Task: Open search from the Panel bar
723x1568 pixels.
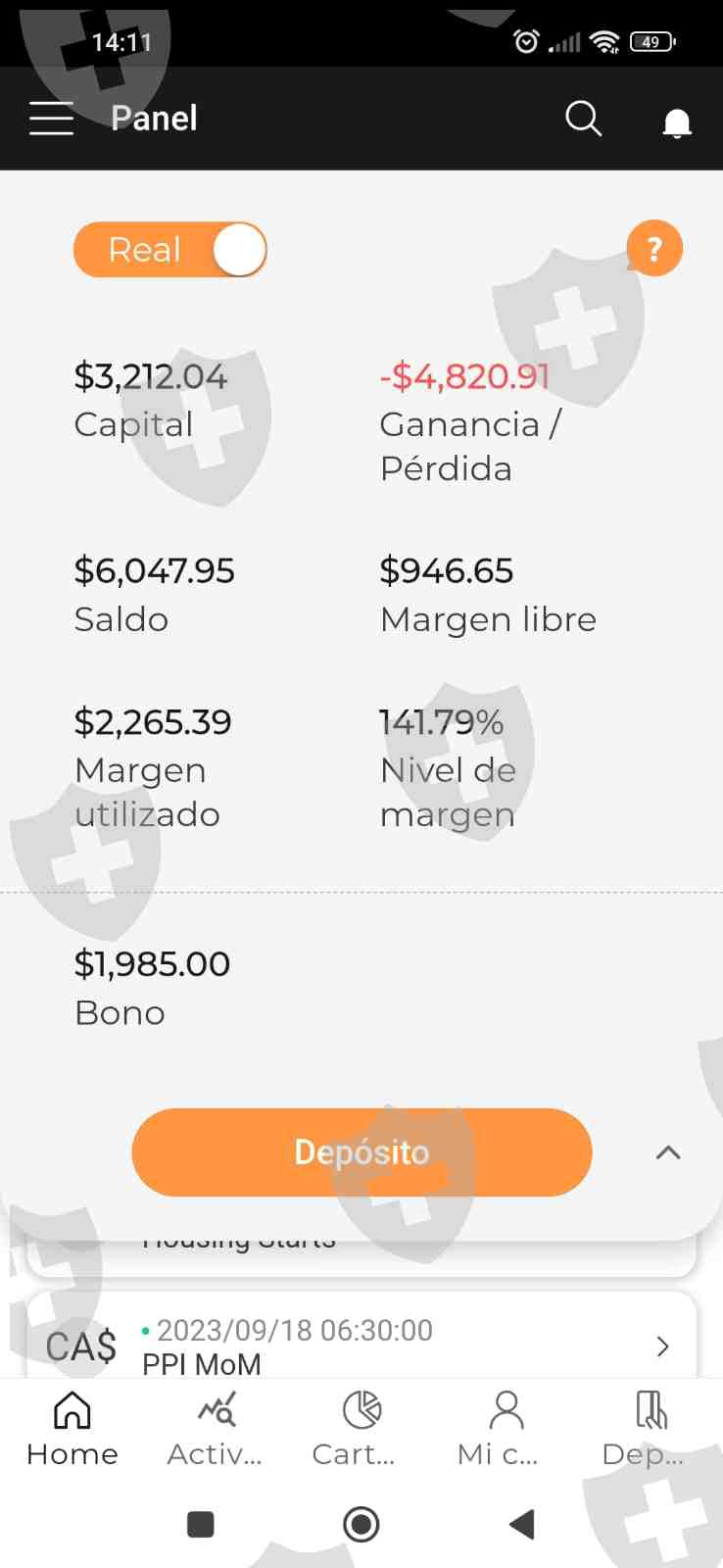Action: coord(584,119)
